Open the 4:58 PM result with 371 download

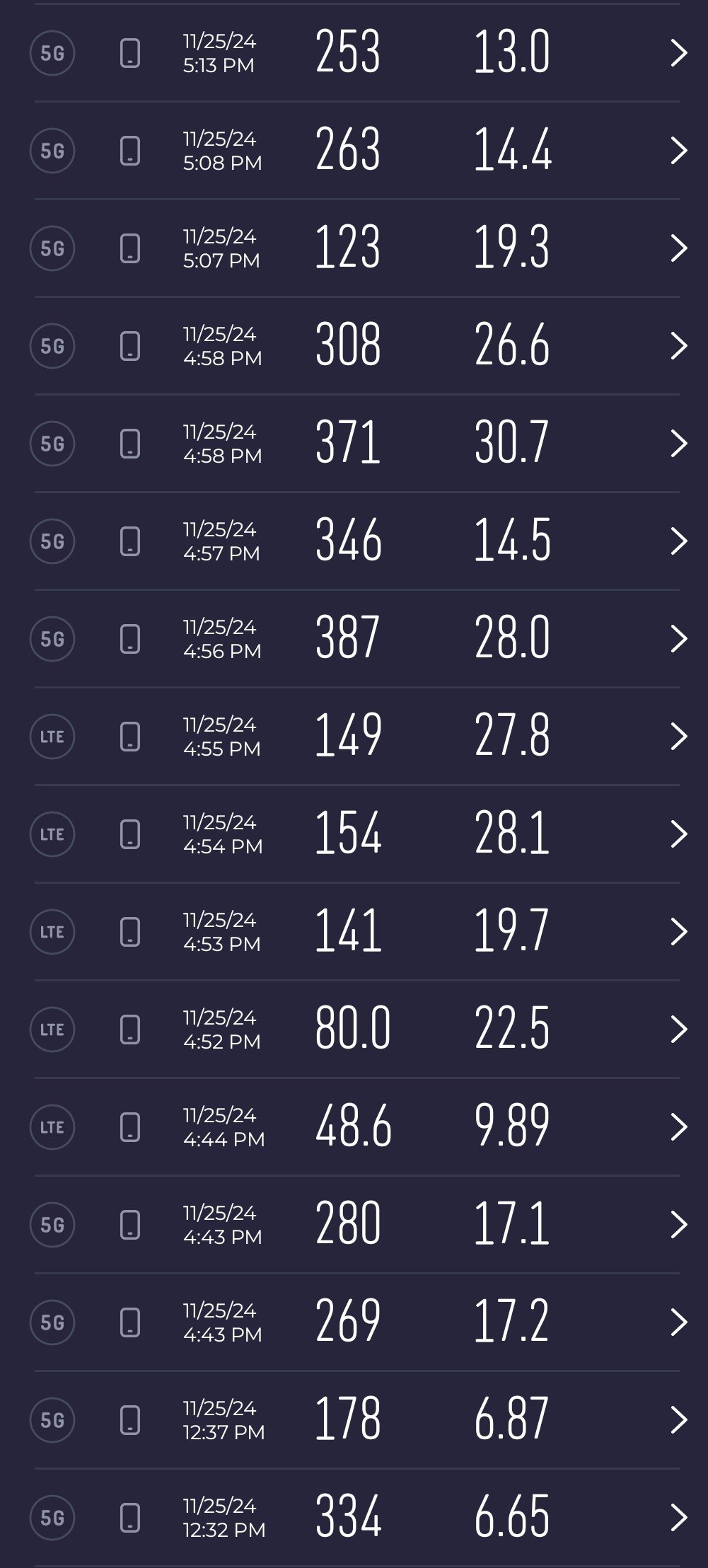click(354, 444)
